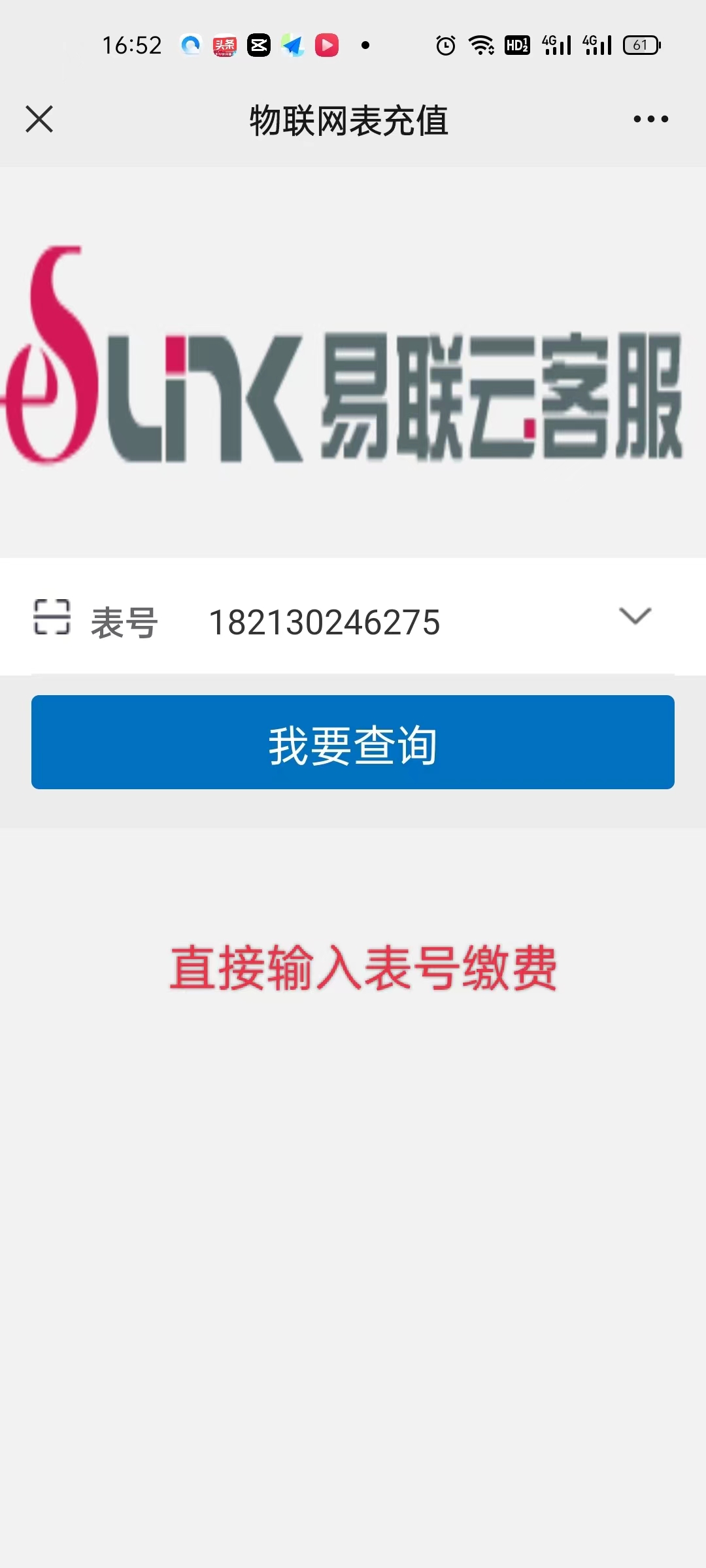Tap the scan icon beside 表号
This screenshot has width=706, height=1568.
pyautogui.click(x=52, y=617)
